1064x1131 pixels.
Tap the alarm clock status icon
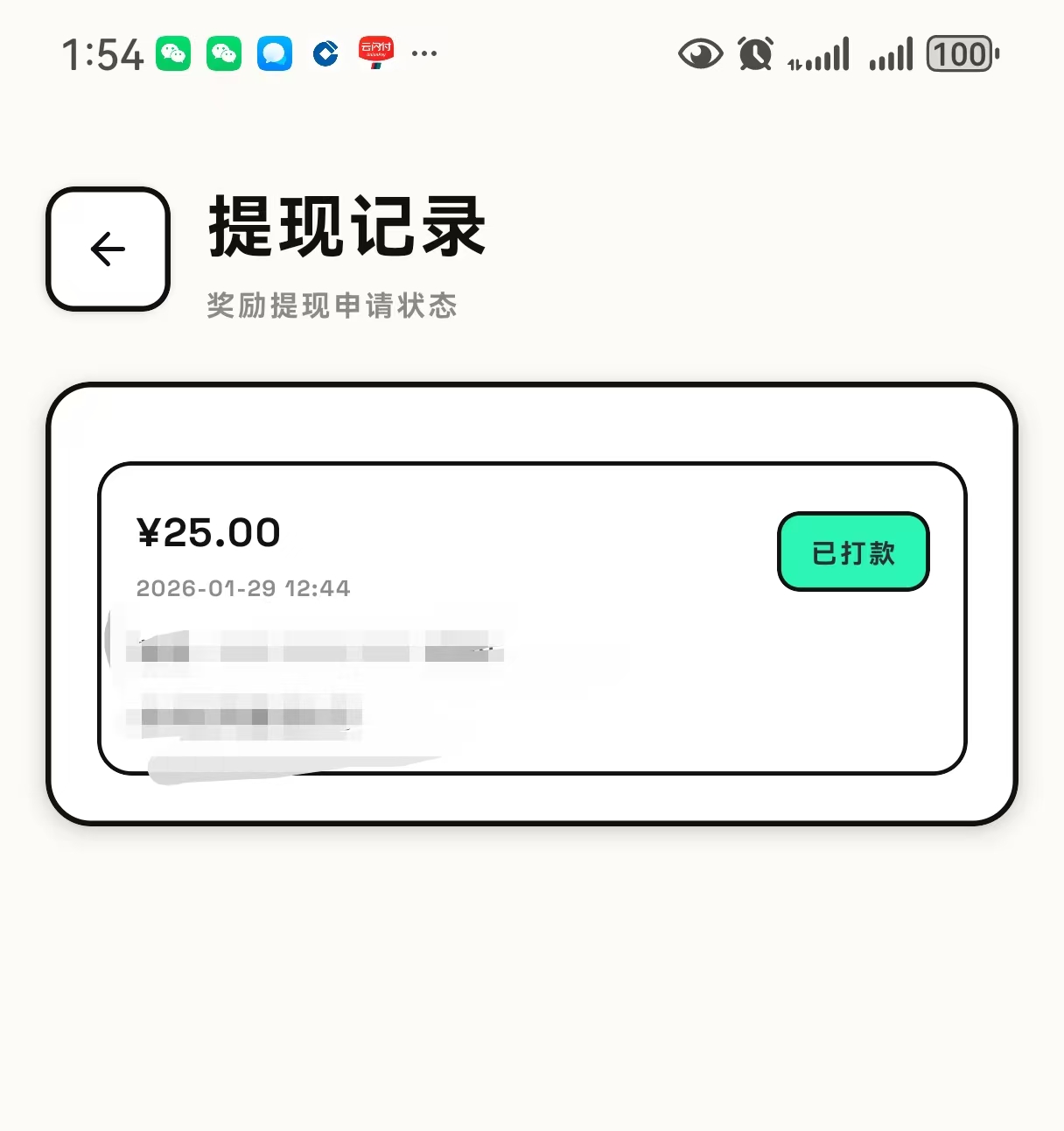754,53
